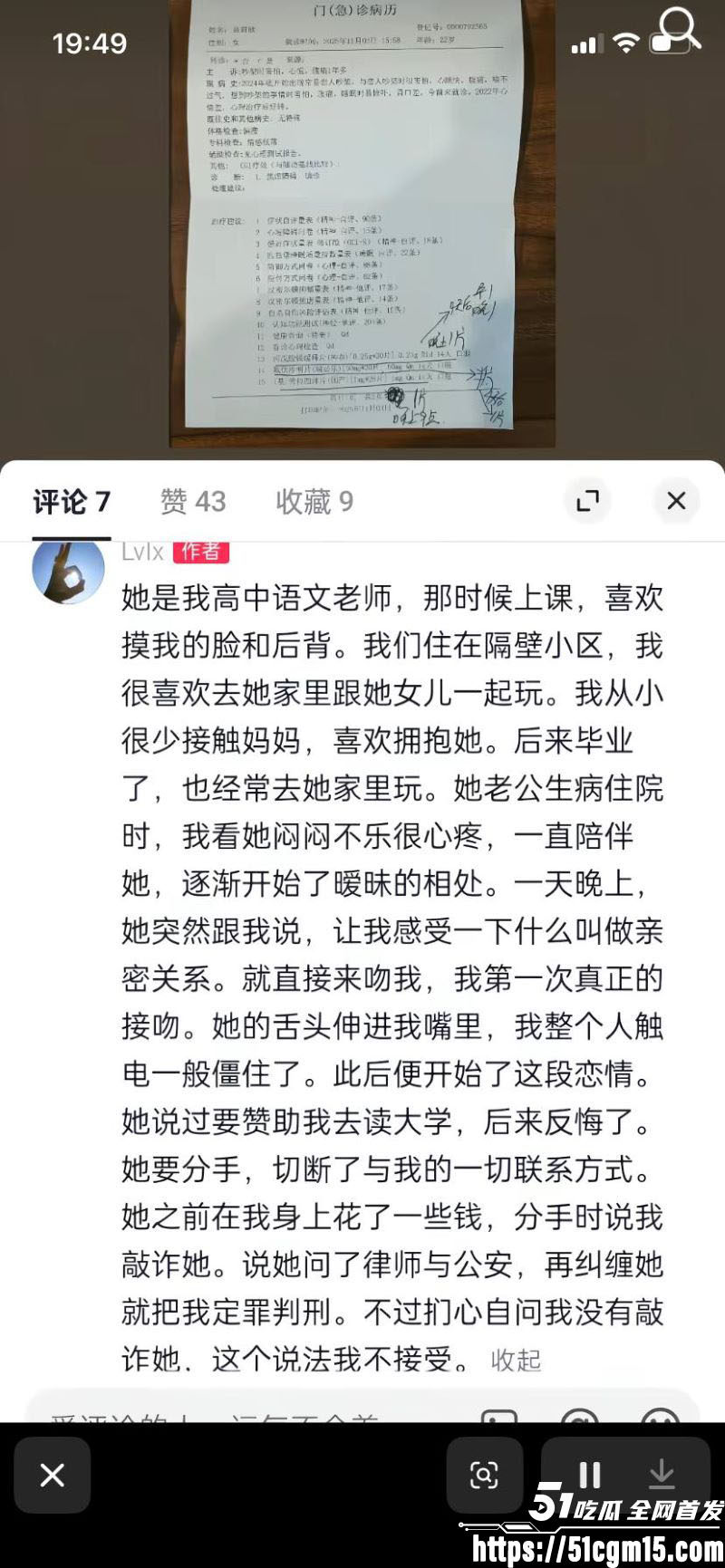Tap the 作者 author badge
This screenshot has width=725, height=1568.
pos(199,552)
